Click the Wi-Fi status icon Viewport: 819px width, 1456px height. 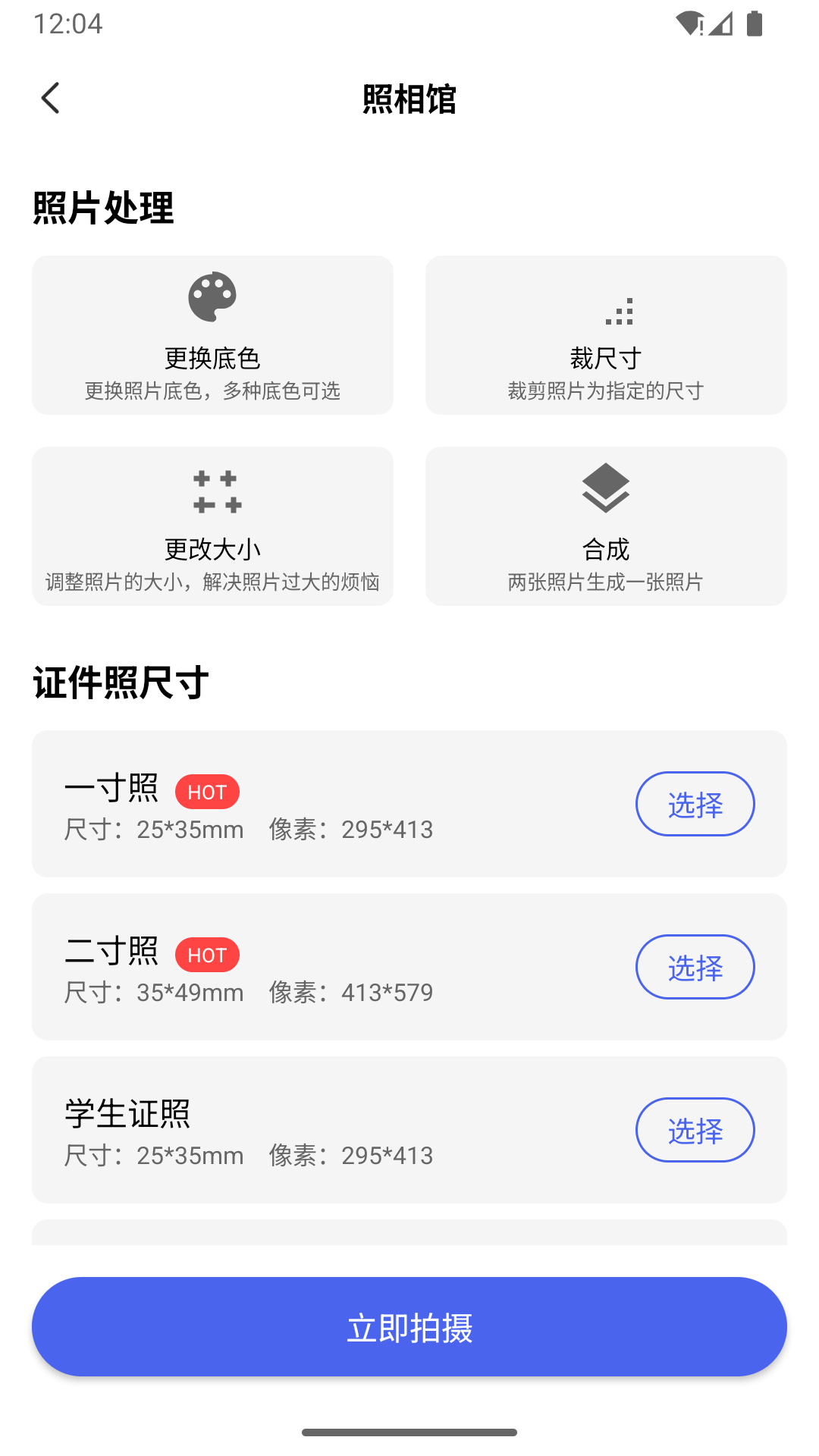pos(689,24)
